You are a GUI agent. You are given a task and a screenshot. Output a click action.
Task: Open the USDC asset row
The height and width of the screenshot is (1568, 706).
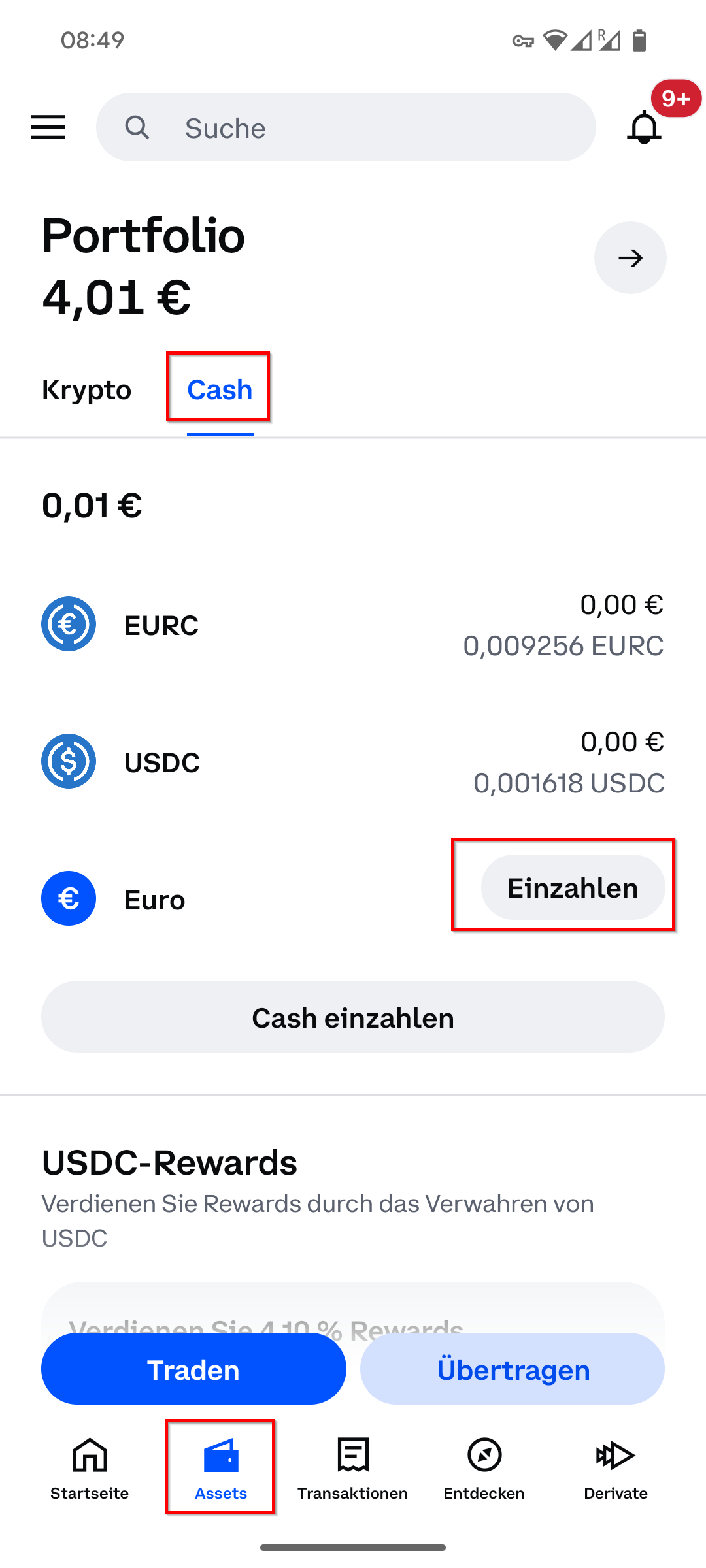353,762
